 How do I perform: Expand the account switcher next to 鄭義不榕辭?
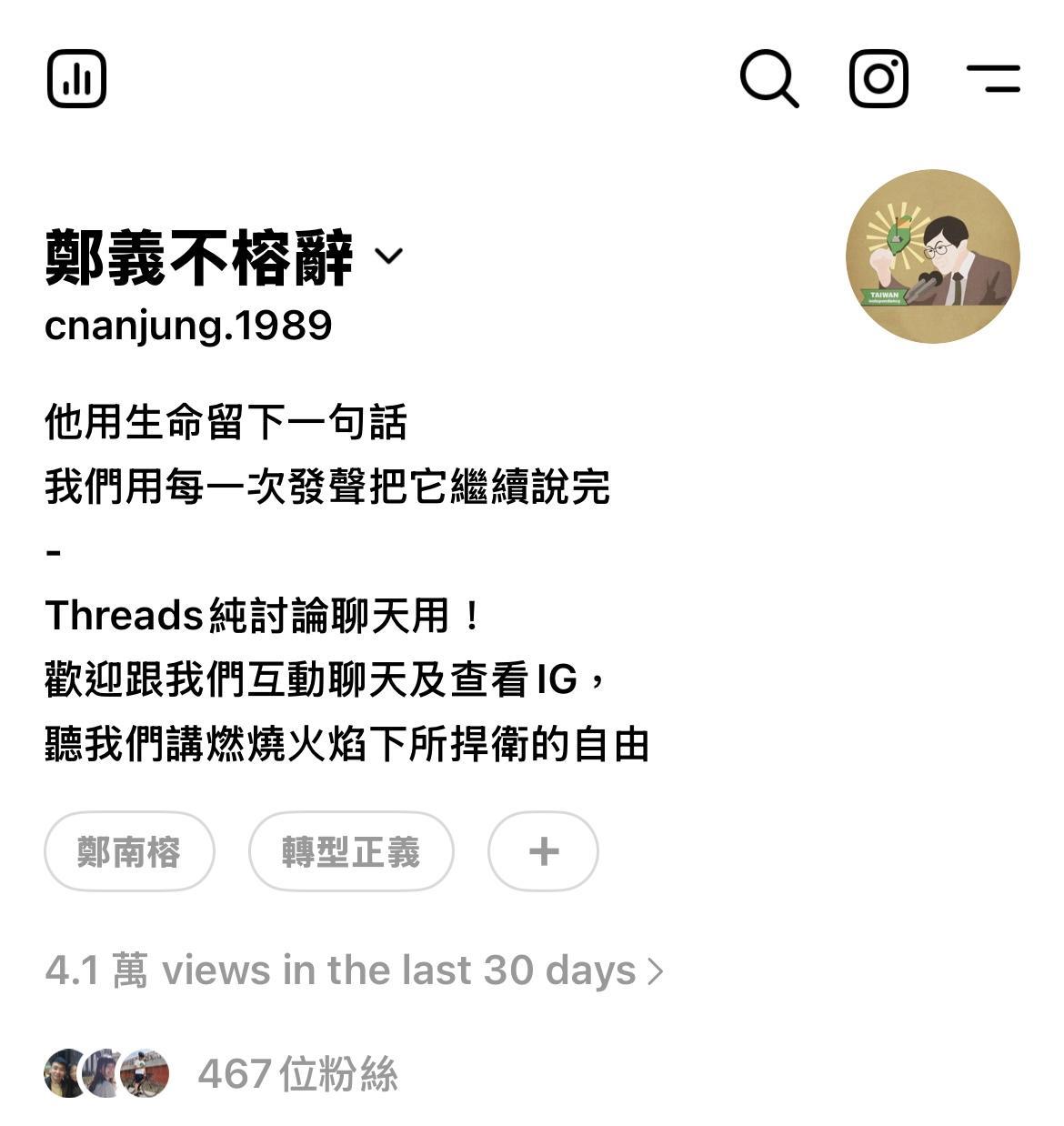(x=388, y=257)
